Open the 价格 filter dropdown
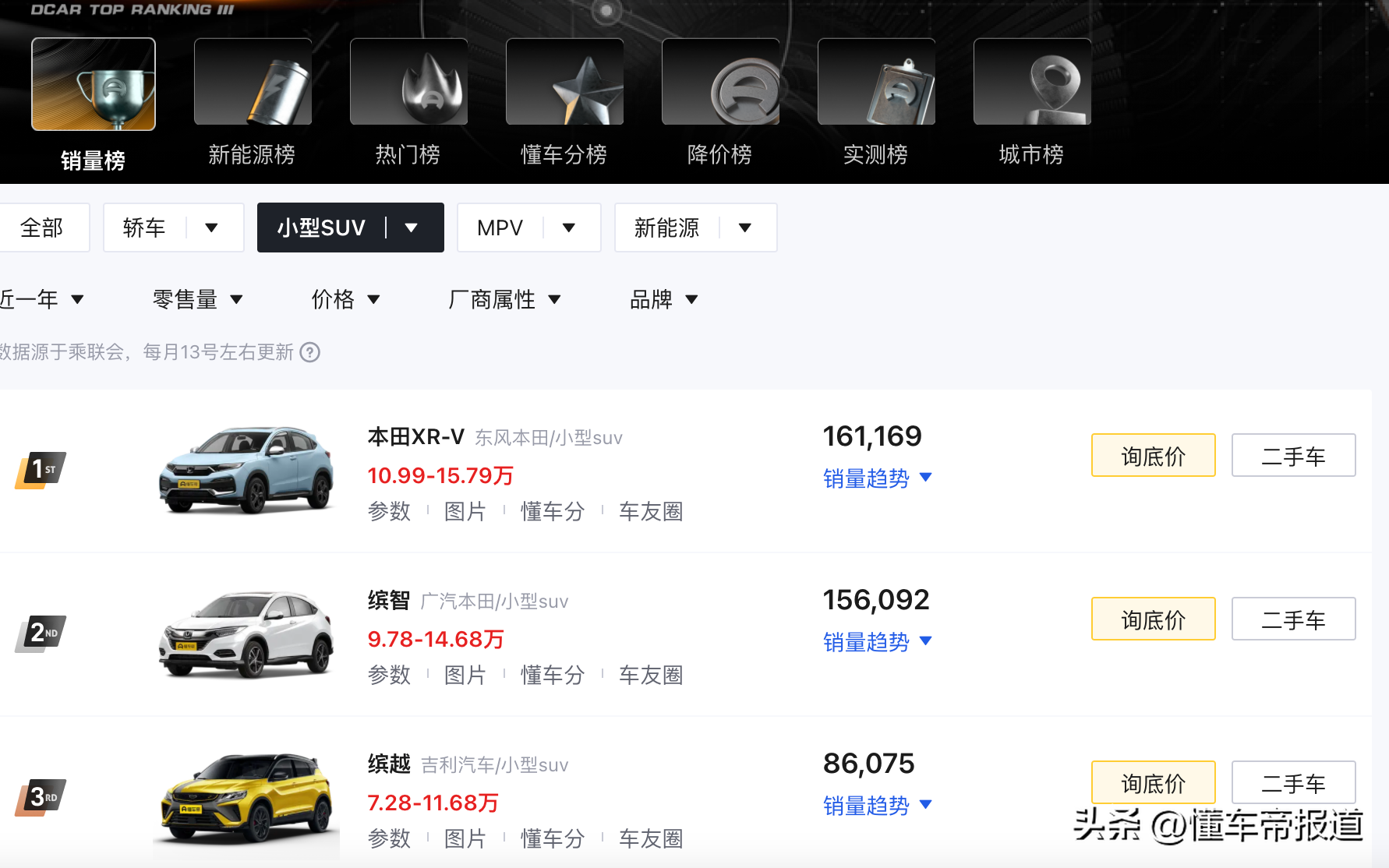Image resolution: width=1389 pixels, height=868 pixels. point(345,299)
